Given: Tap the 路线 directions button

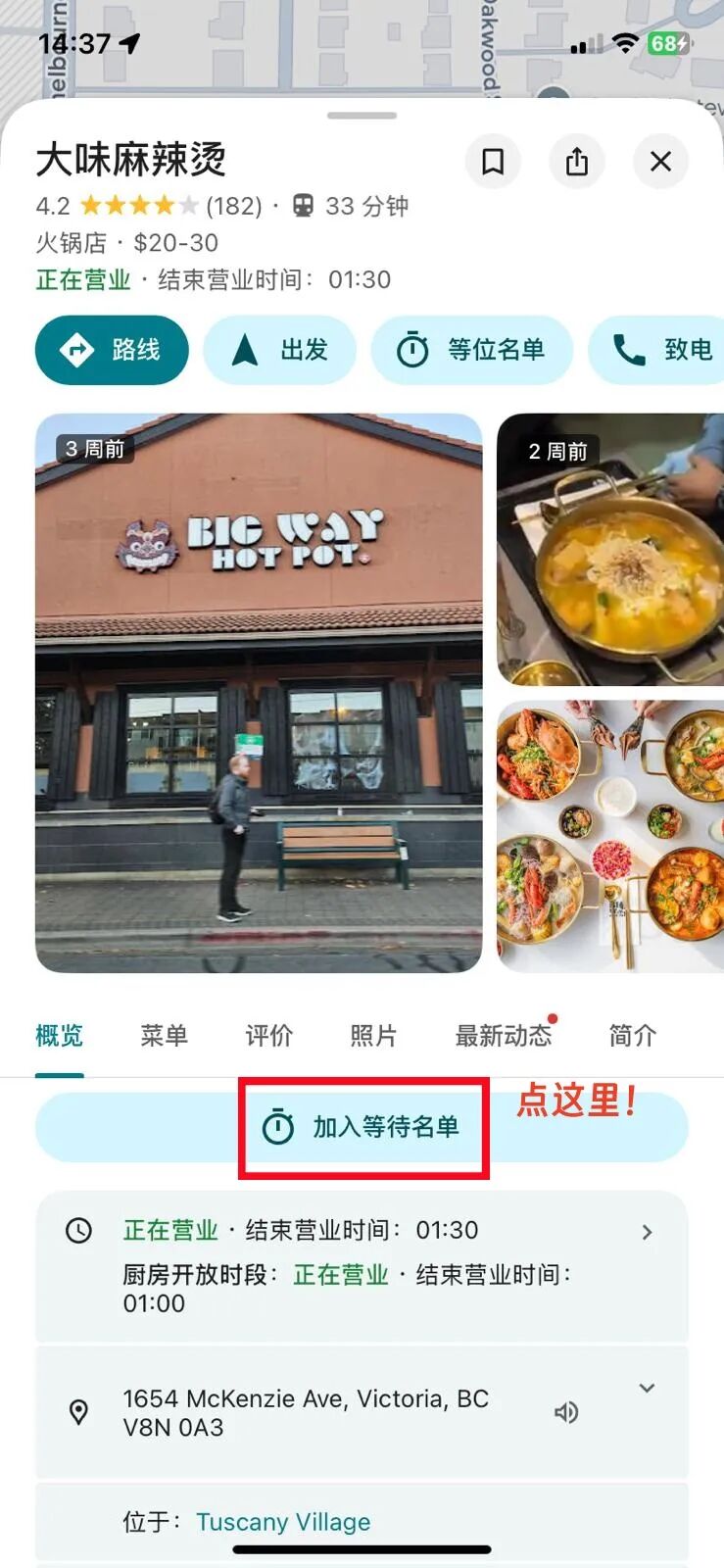Looking at the screenshot, I should (x=112, y=350).
